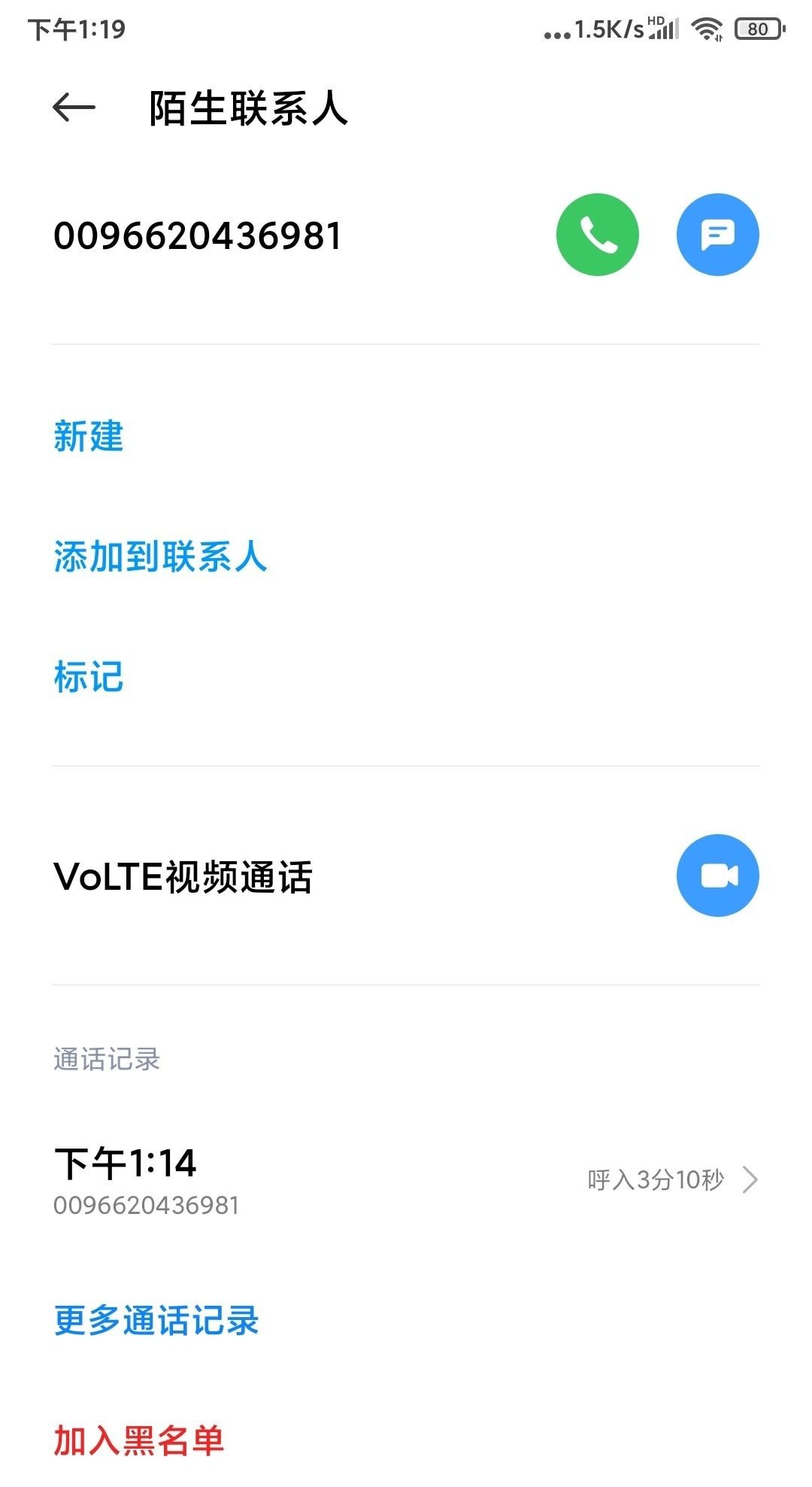Send a text message to this number
Viewport: 812px width, 1487px height.
[717, 235]
